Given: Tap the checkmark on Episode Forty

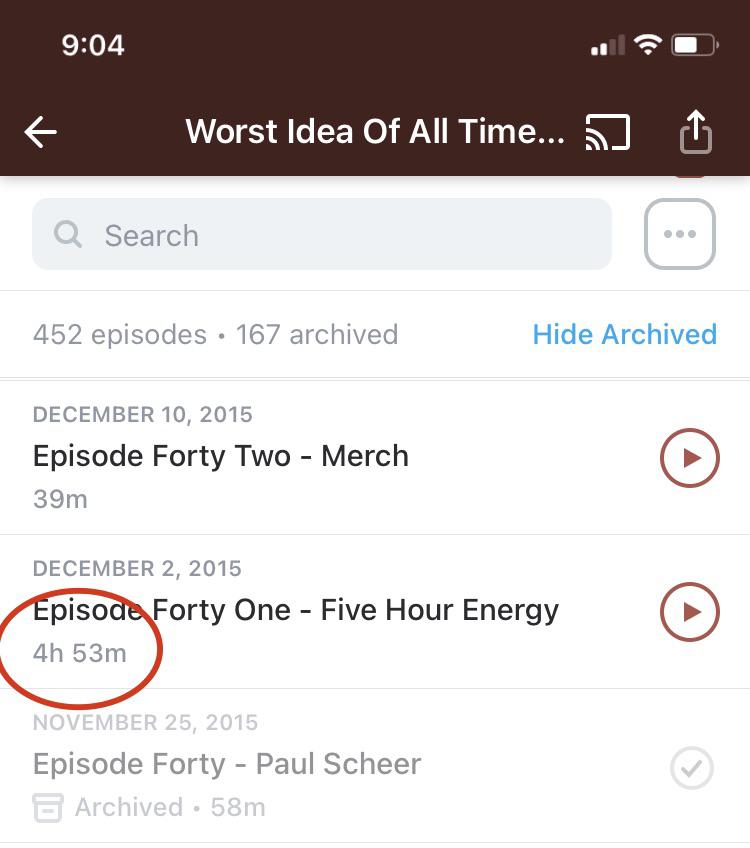Looking at the screenshot, I should (691, 768).
